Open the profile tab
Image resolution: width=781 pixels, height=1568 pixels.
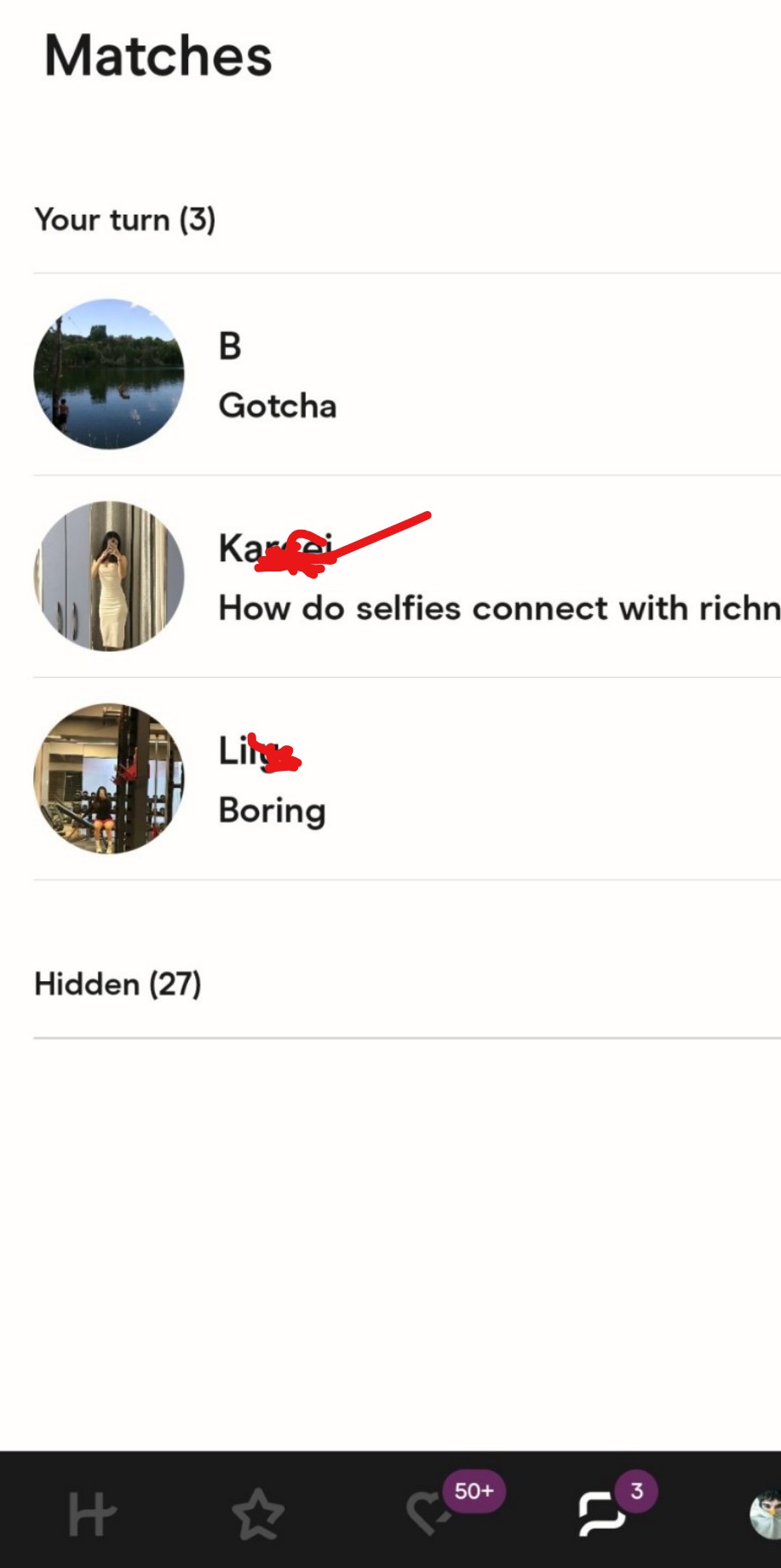pyautogui.click(x=764, y=1513)
